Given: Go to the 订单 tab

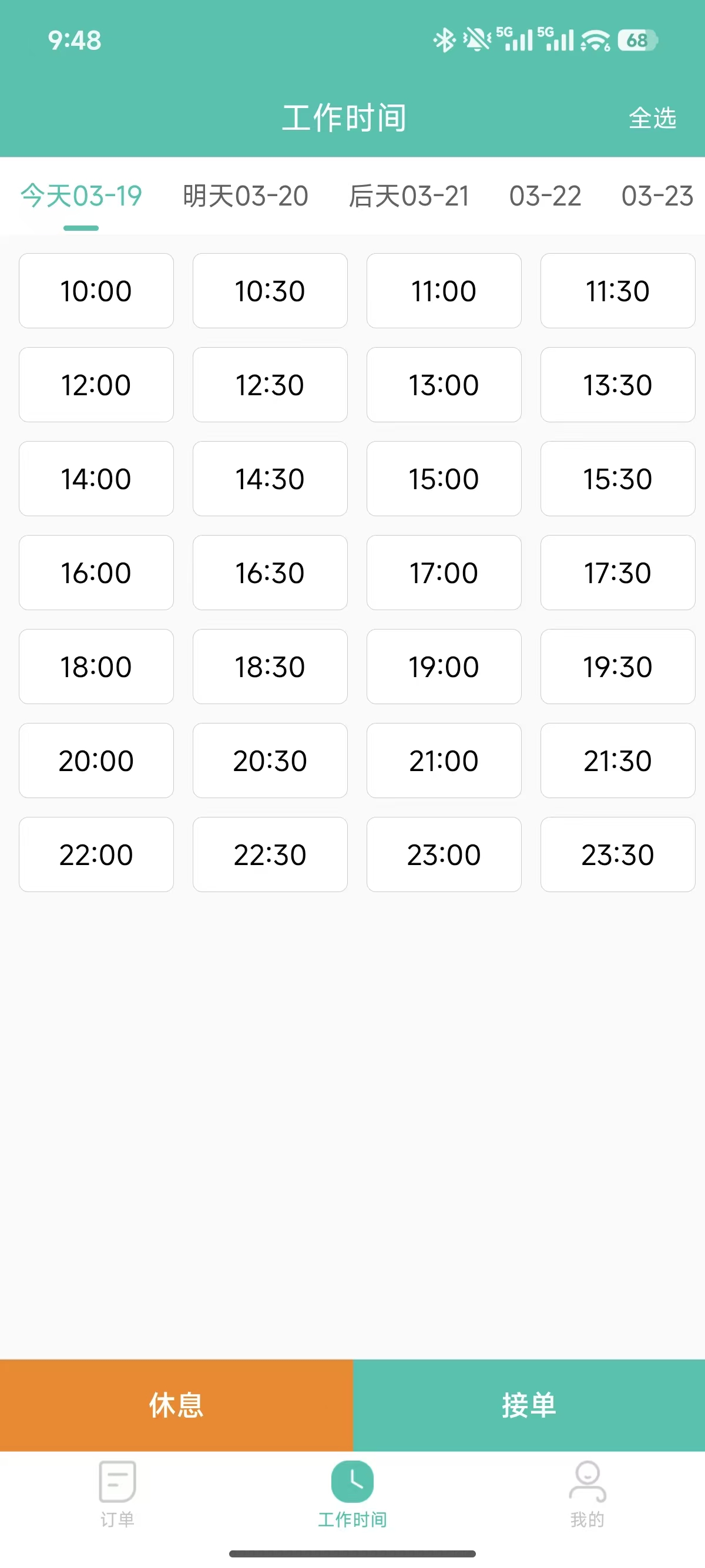Looking at the screenshot, I should pyautogui.click(x=117, y=1494).
